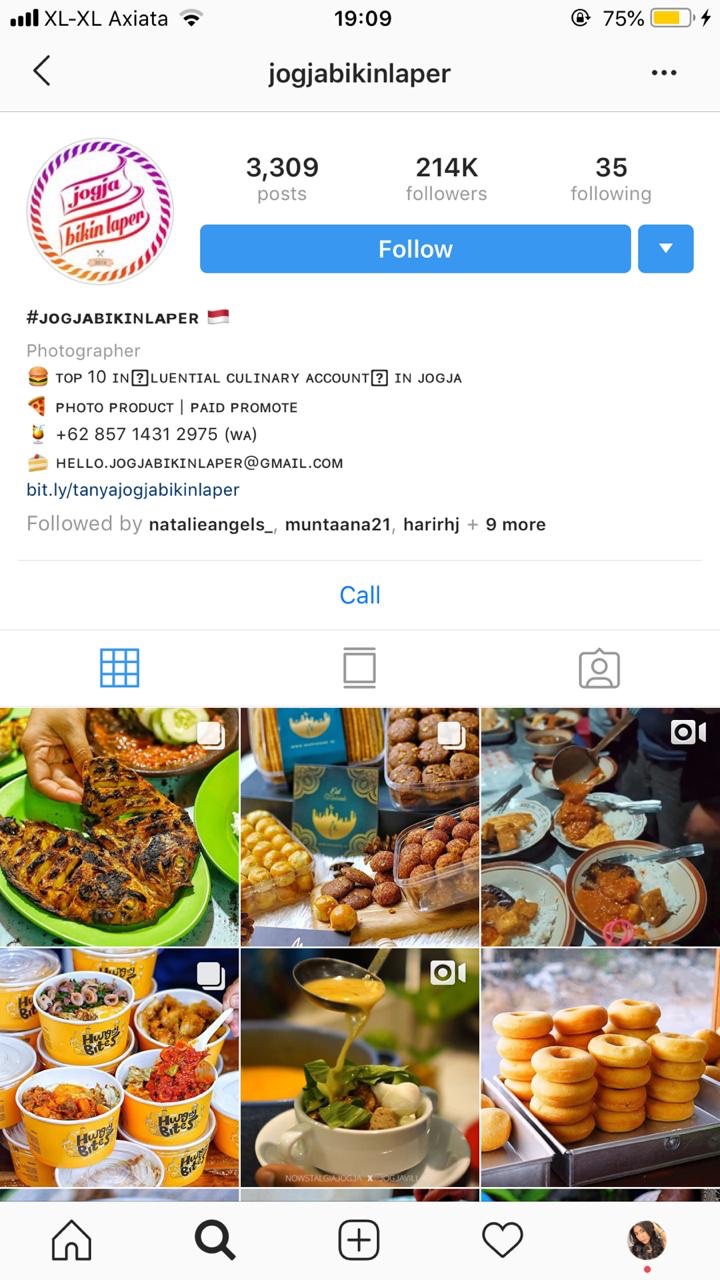Image resolution: width=720 pixels, height=1280 pixels.
Task: Open the stacked donuts post
Action: [600, 1067]
